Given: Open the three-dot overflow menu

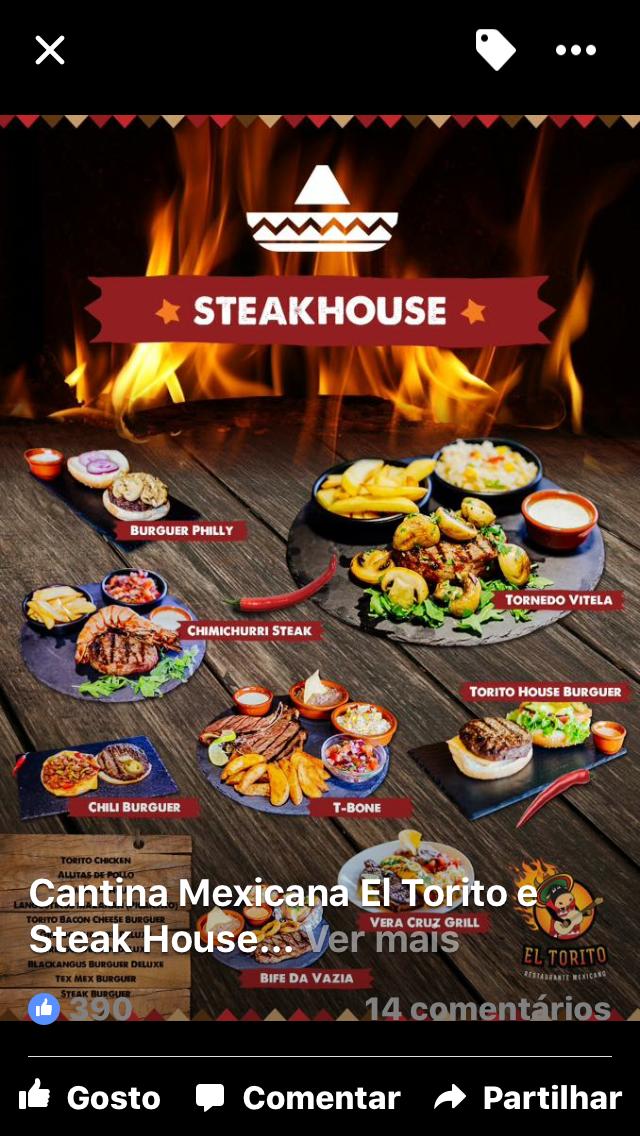Looking at the screenshot, I should 576,50.
